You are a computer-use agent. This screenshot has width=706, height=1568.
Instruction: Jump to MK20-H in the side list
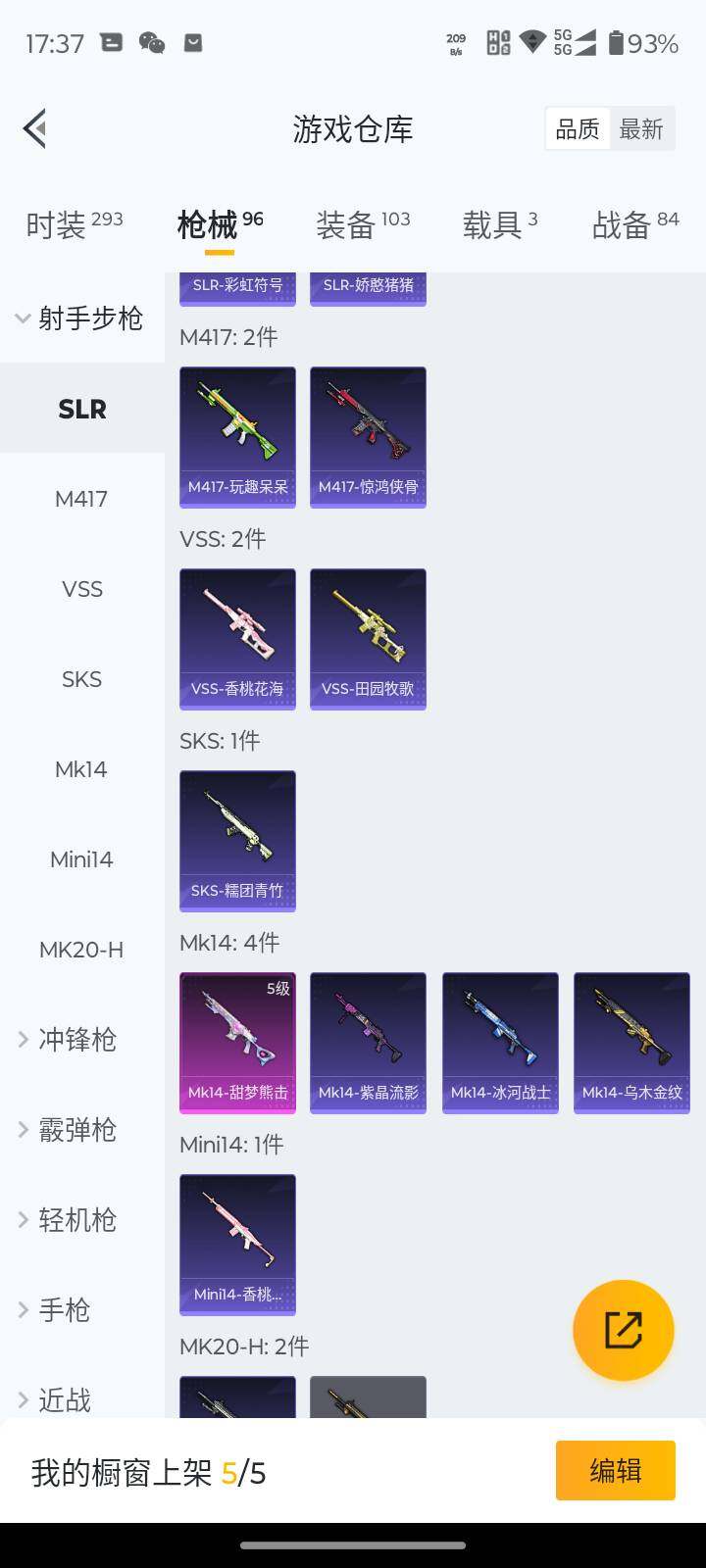coord(81,950)
